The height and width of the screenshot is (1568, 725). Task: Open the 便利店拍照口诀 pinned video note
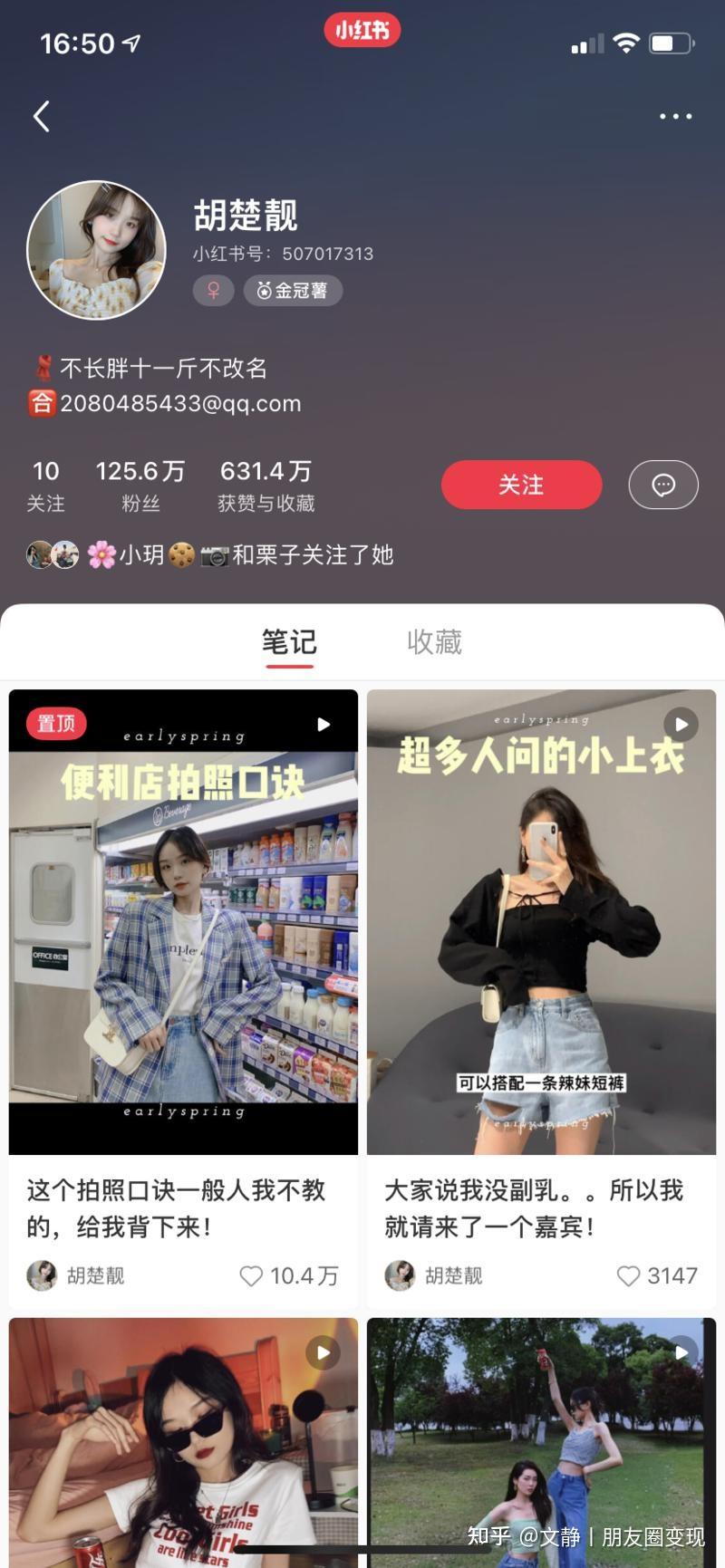pyautogui.click(x=183, y=922)
